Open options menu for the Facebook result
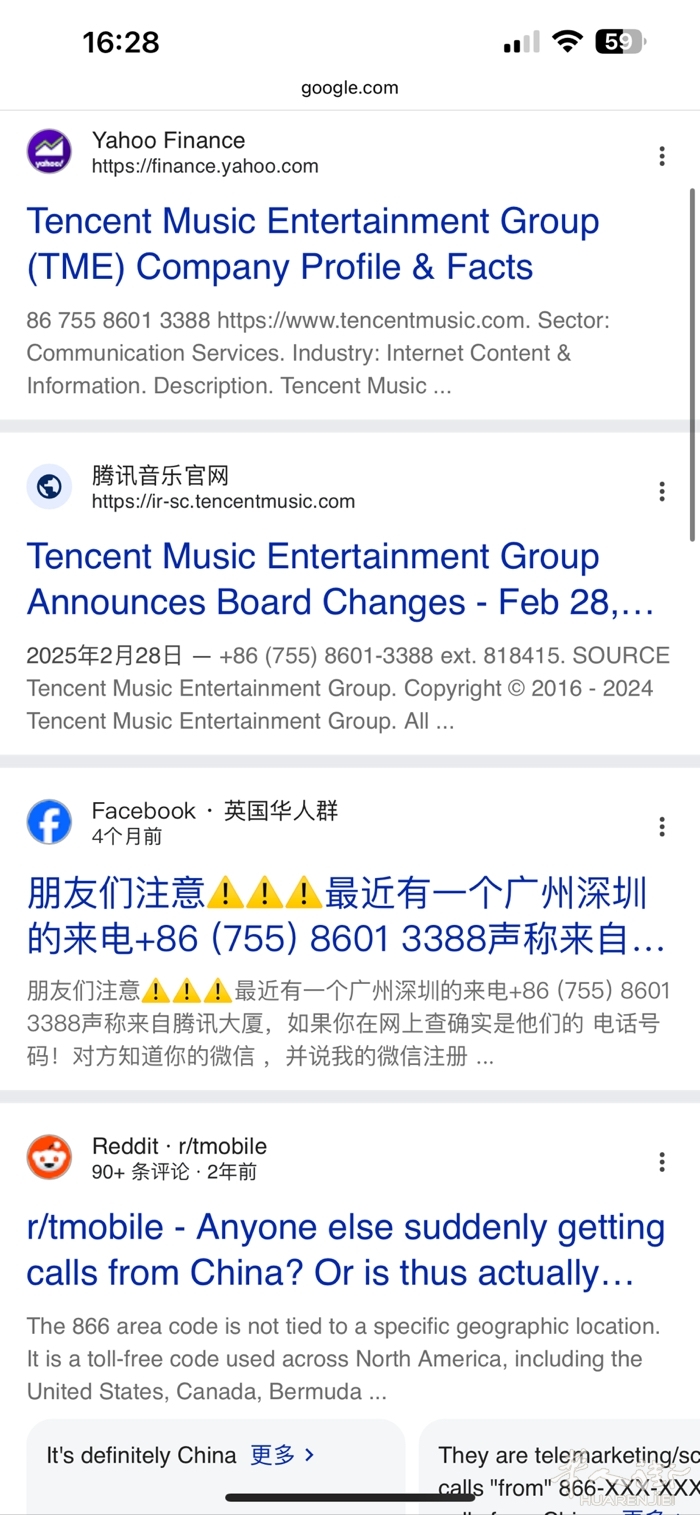This screenshot has width=700, height=1515. tap(661, 826)
